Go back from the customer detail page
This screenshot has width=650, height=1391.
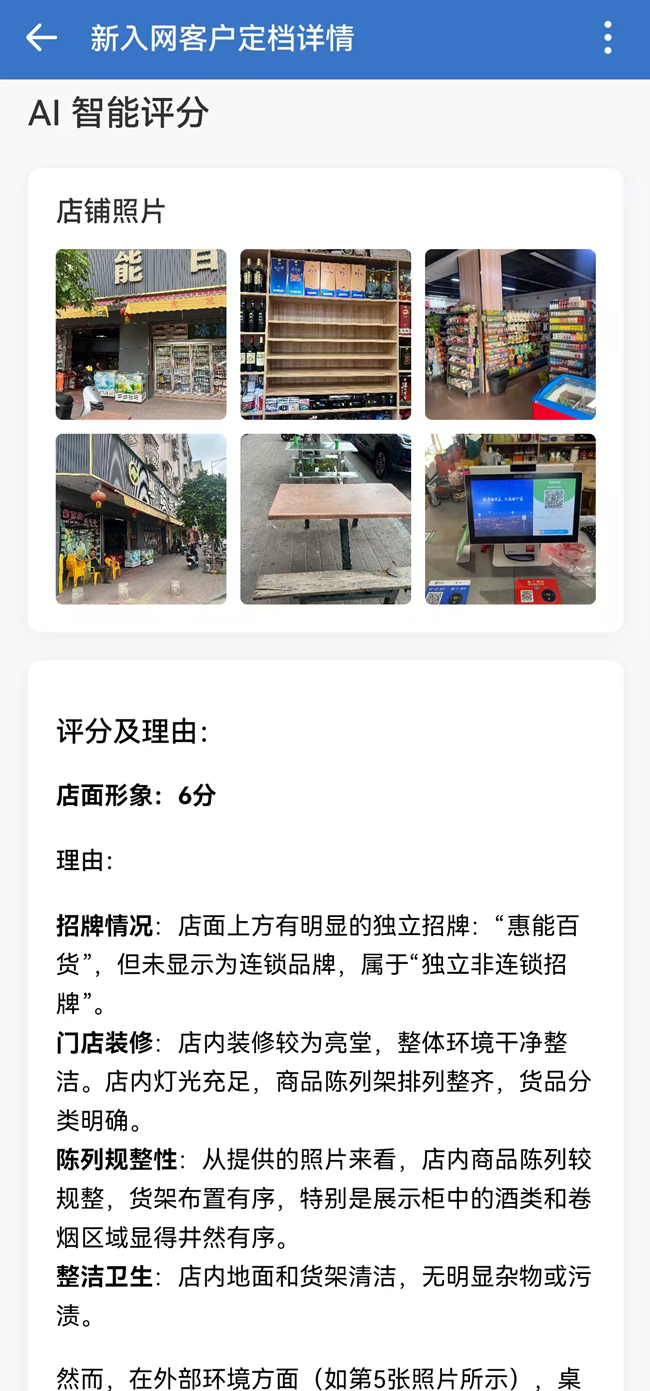(x=41, y=38)
